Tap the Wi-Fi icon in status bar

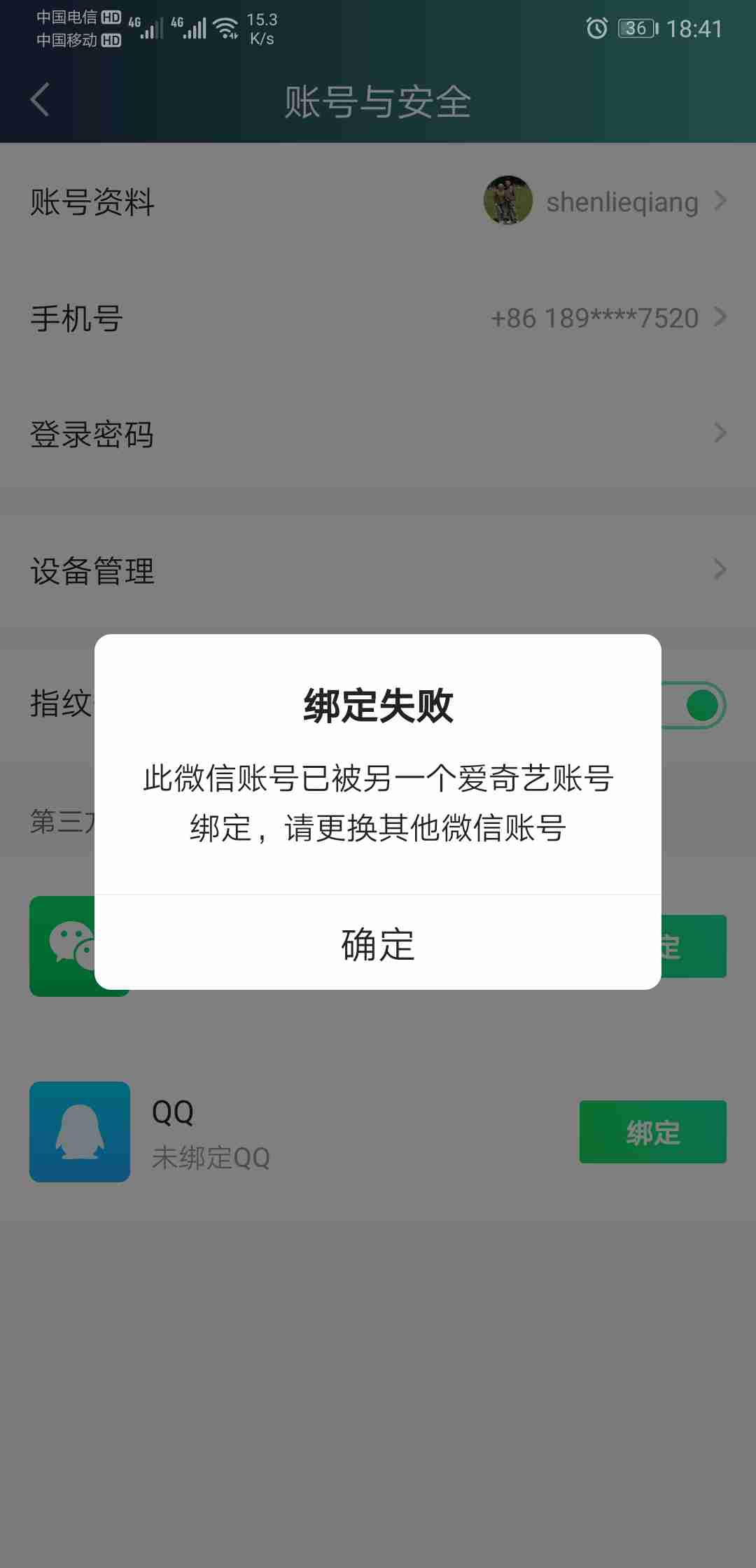click(226, 27)
